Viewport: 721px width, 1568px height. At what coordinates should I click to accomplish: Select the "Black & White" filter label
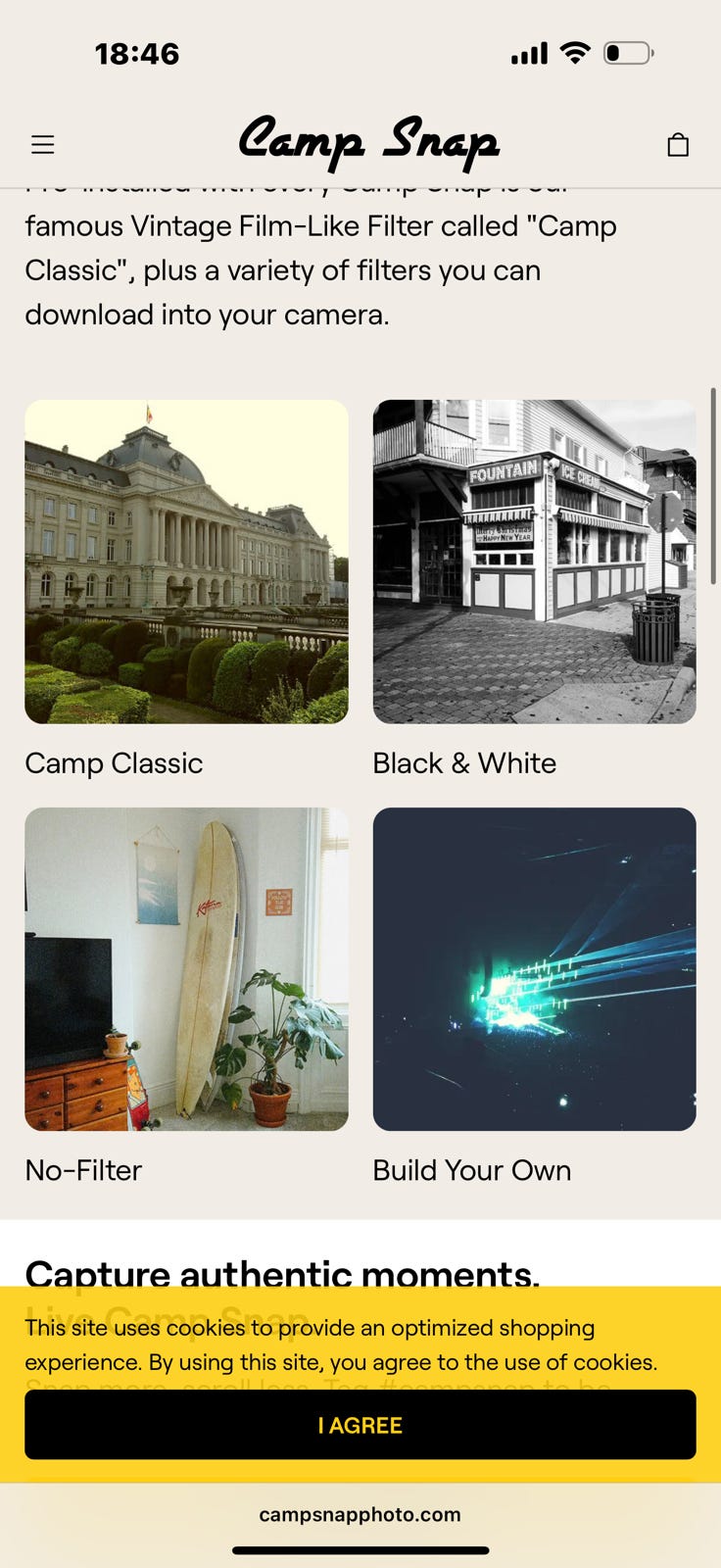pyautogui.click(x=464, y=762)
